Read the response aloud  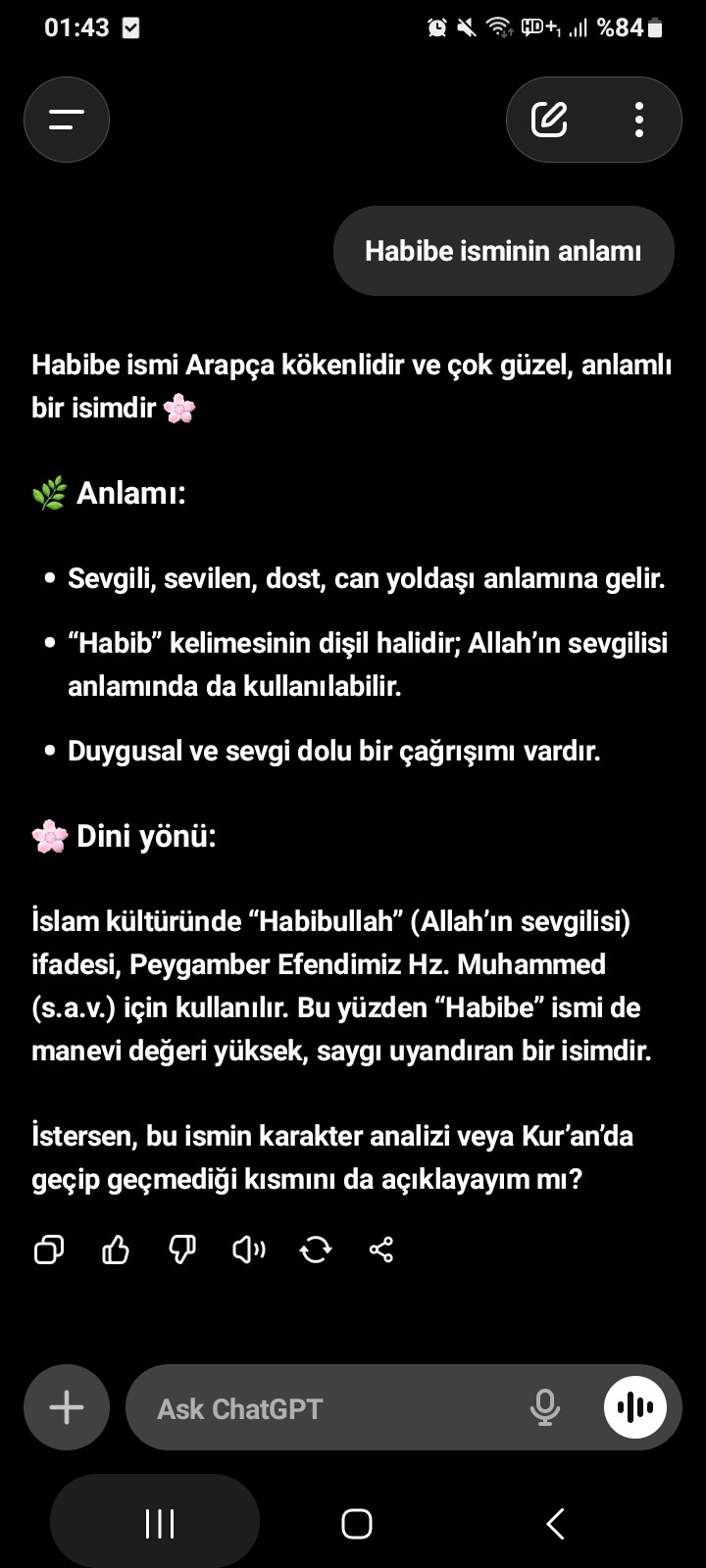[249, 1249]
